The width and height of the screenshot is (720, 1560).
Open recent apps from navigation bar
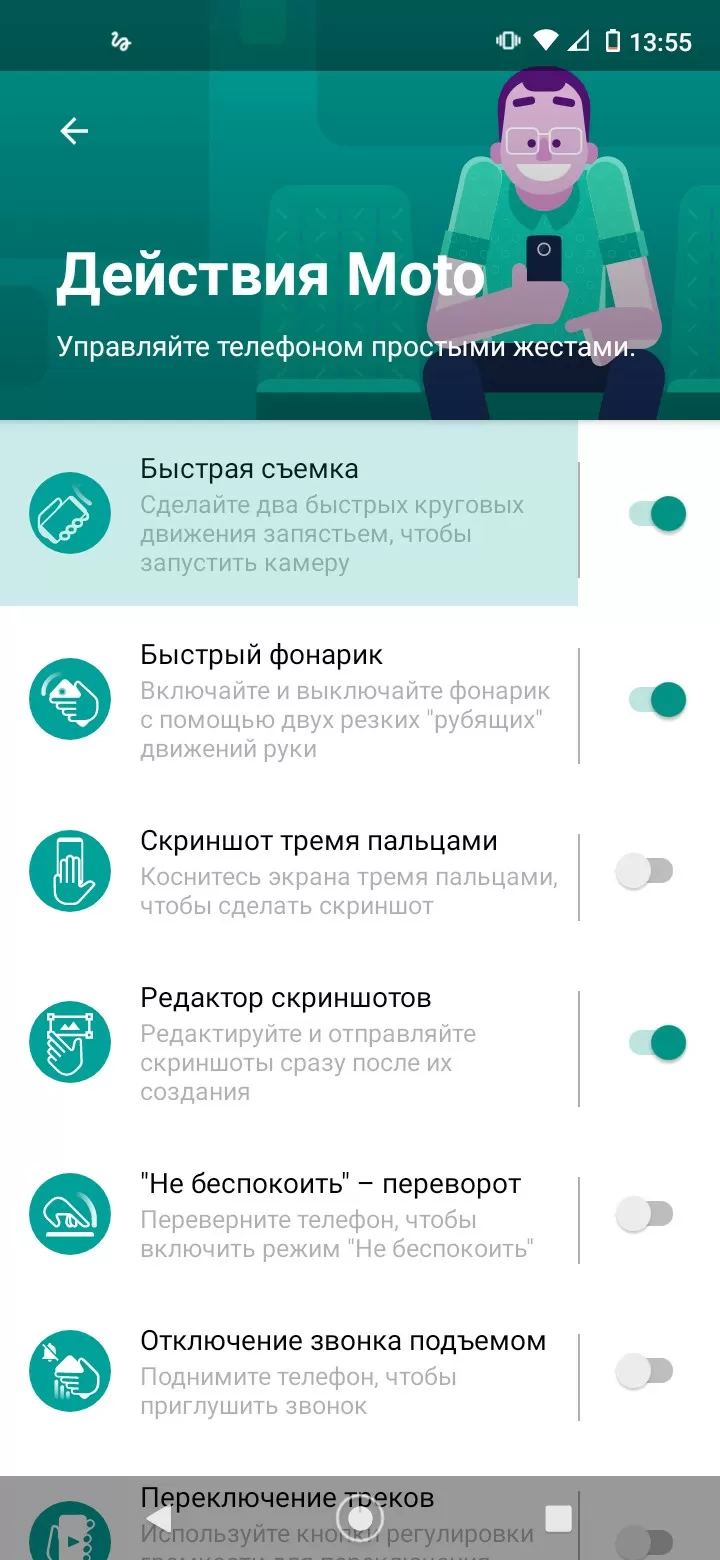pos(558,1518)
